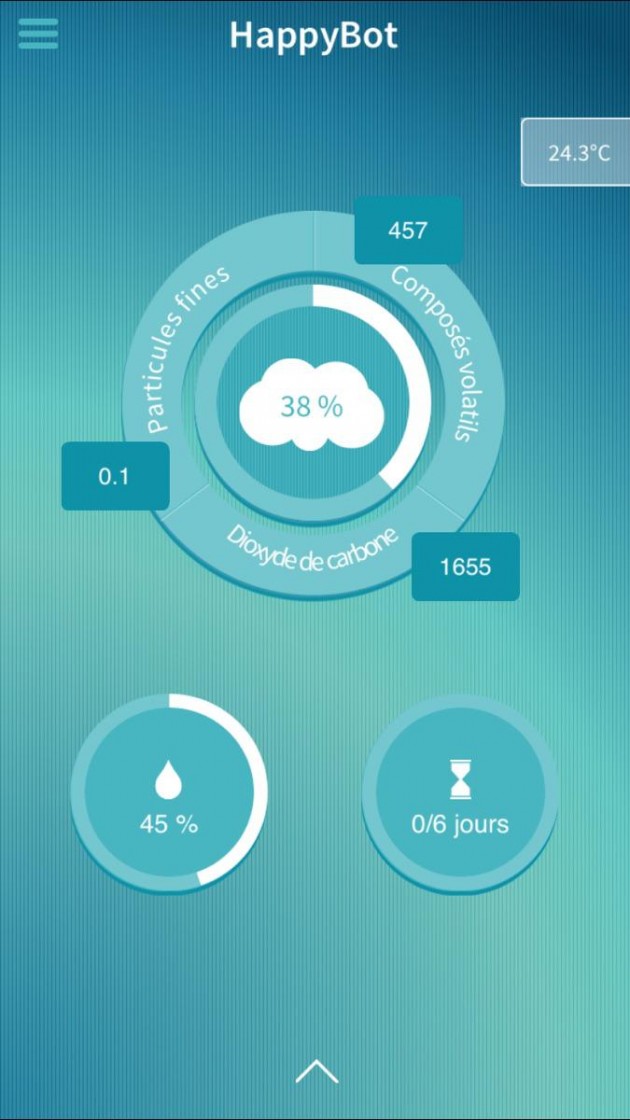The height and width of the screenshot is (1120, 630).
Task: Open the 45 % humidity circle
Action: (x=169, y=793)
